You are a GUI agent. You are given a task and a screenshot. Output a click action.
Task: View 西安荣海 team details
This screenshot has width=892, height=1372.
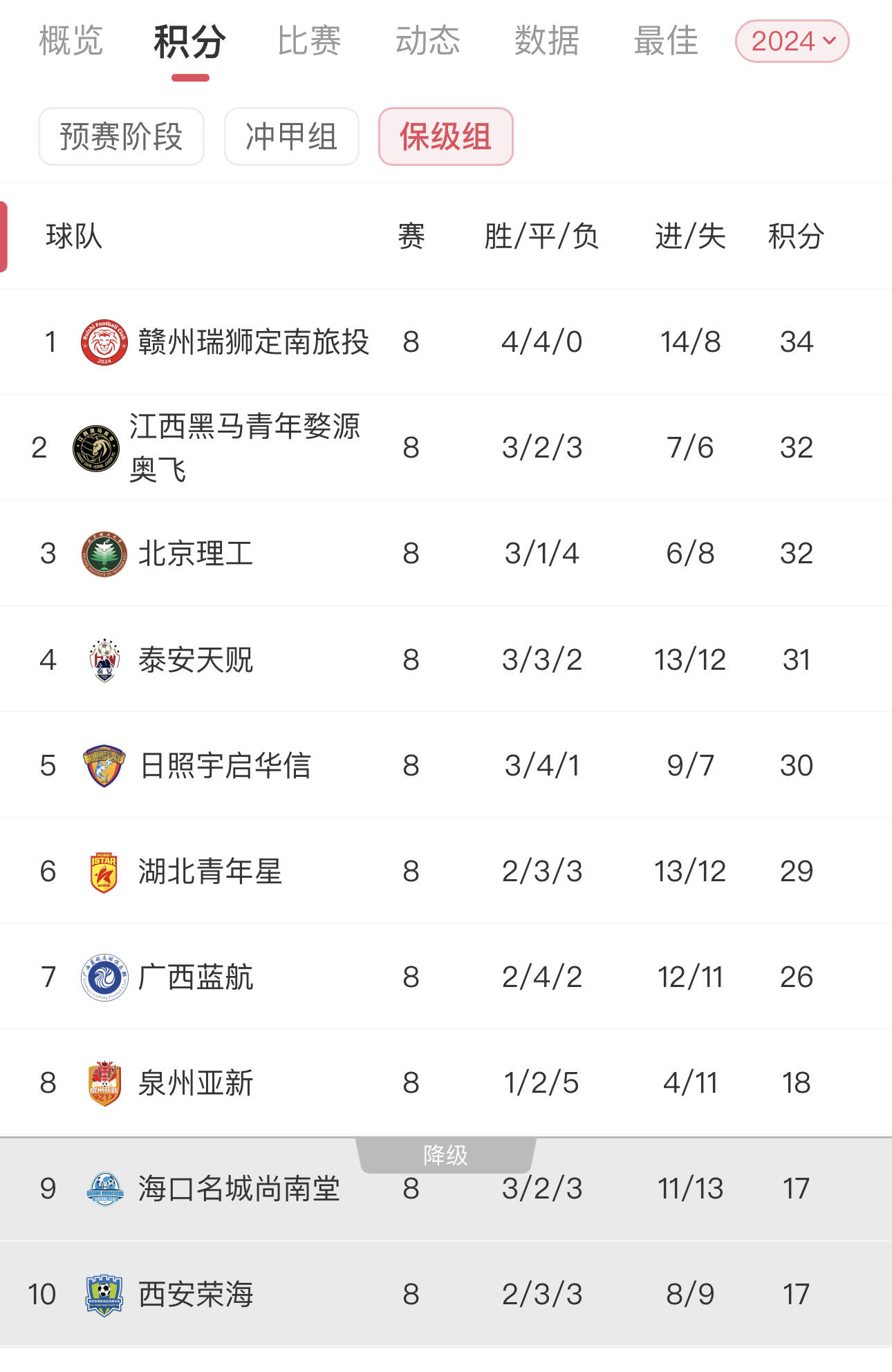196,1295
